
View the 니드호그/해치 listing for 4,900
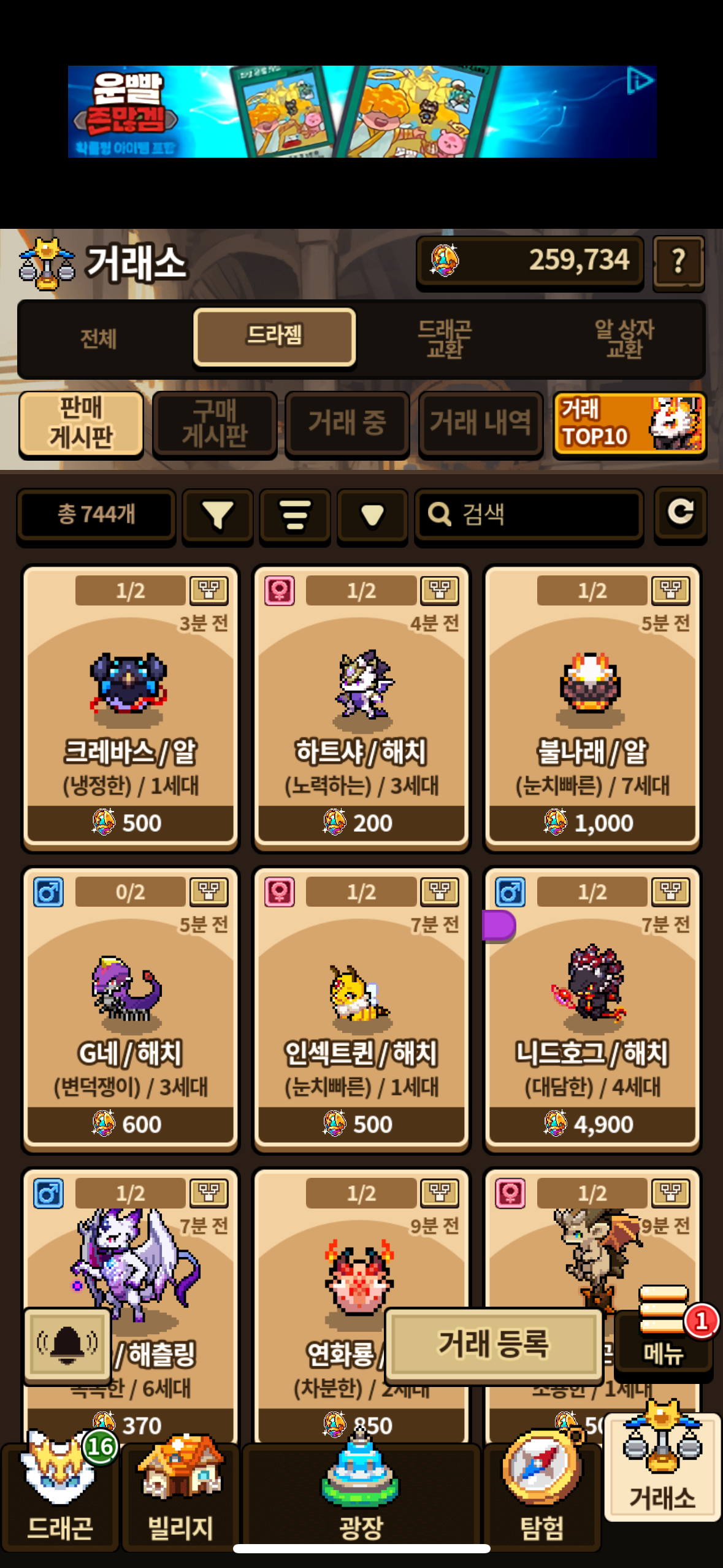[x=592, y=1010]
